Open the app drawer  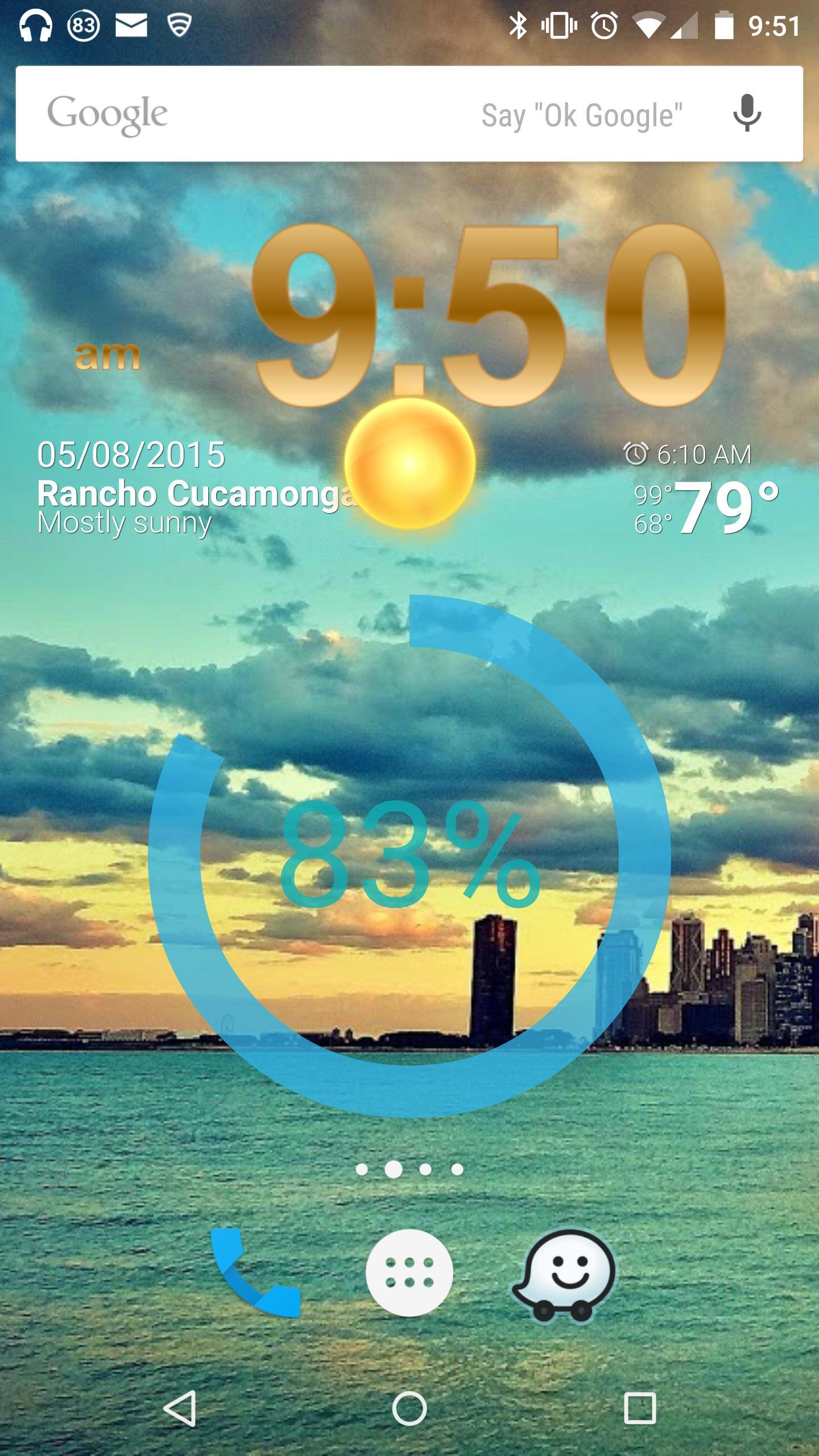(409, 1273)
